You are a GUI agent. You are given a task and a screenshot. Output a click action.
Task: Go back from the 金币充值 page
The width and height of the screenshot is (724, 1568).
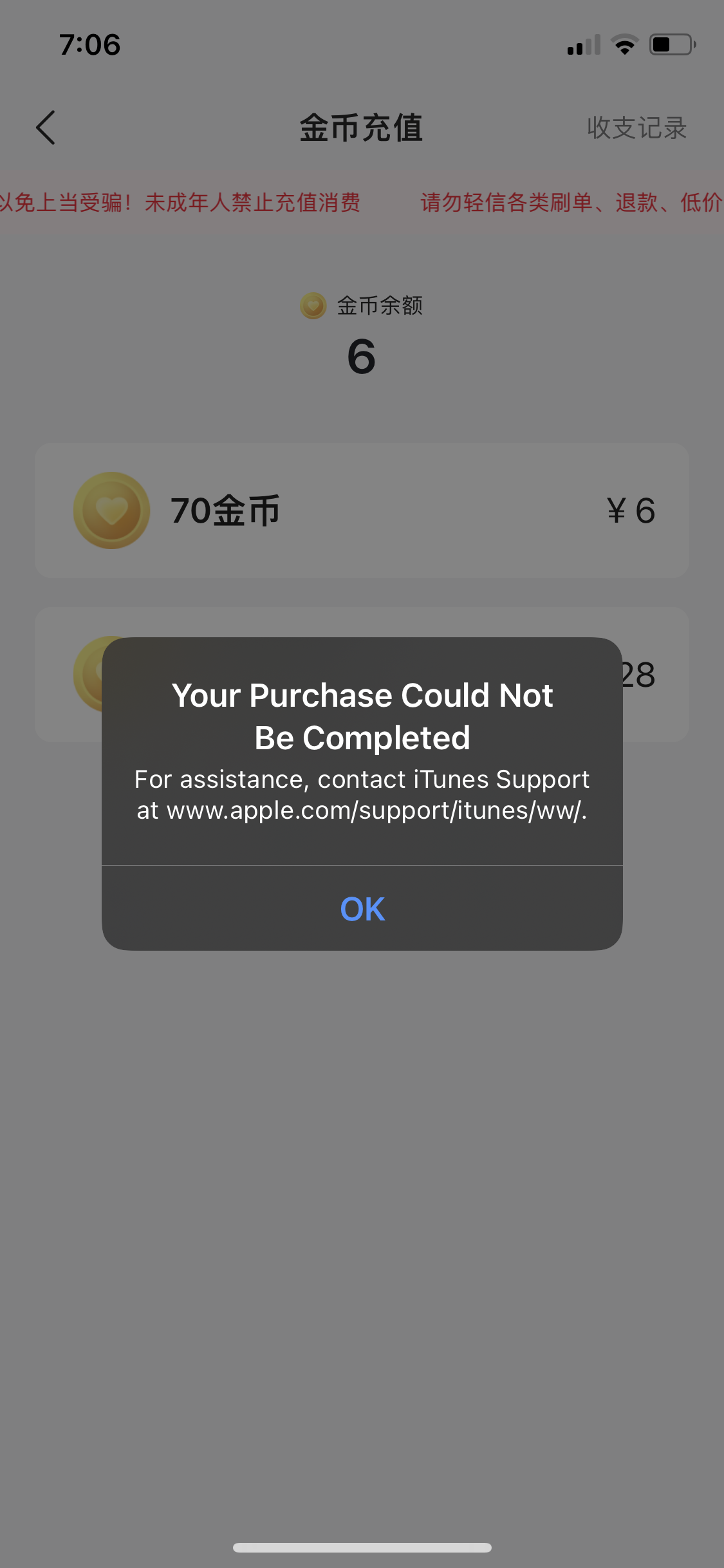tap(46, 127)
